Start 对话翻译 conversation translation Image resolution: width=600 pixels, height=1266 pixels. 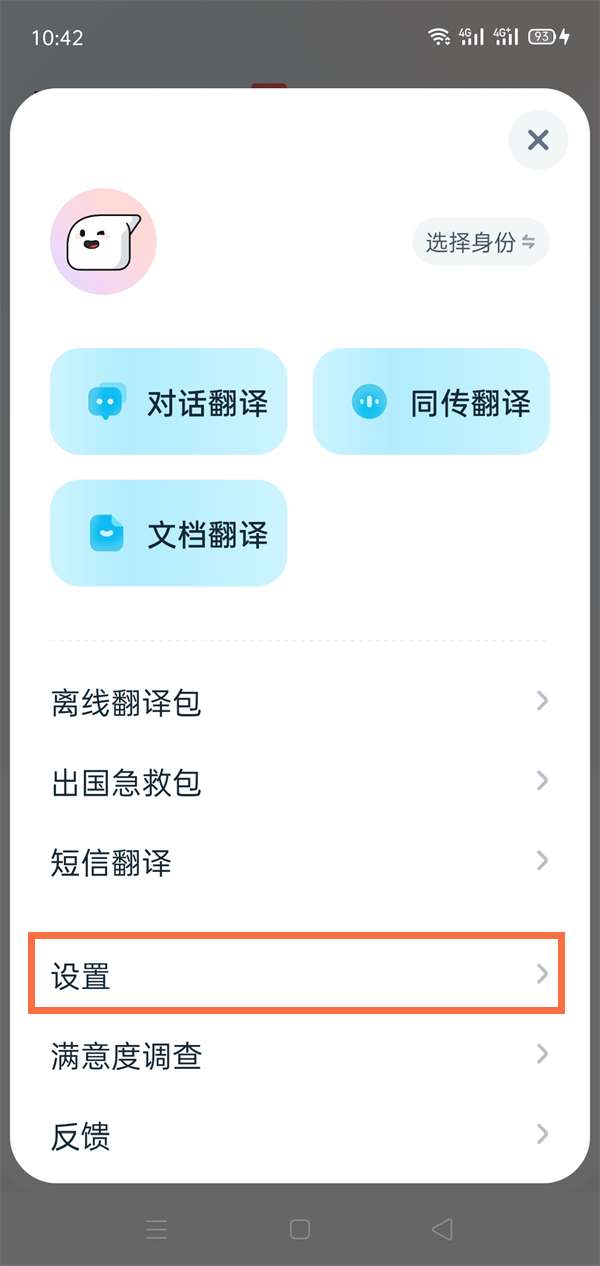click(168, 402)
